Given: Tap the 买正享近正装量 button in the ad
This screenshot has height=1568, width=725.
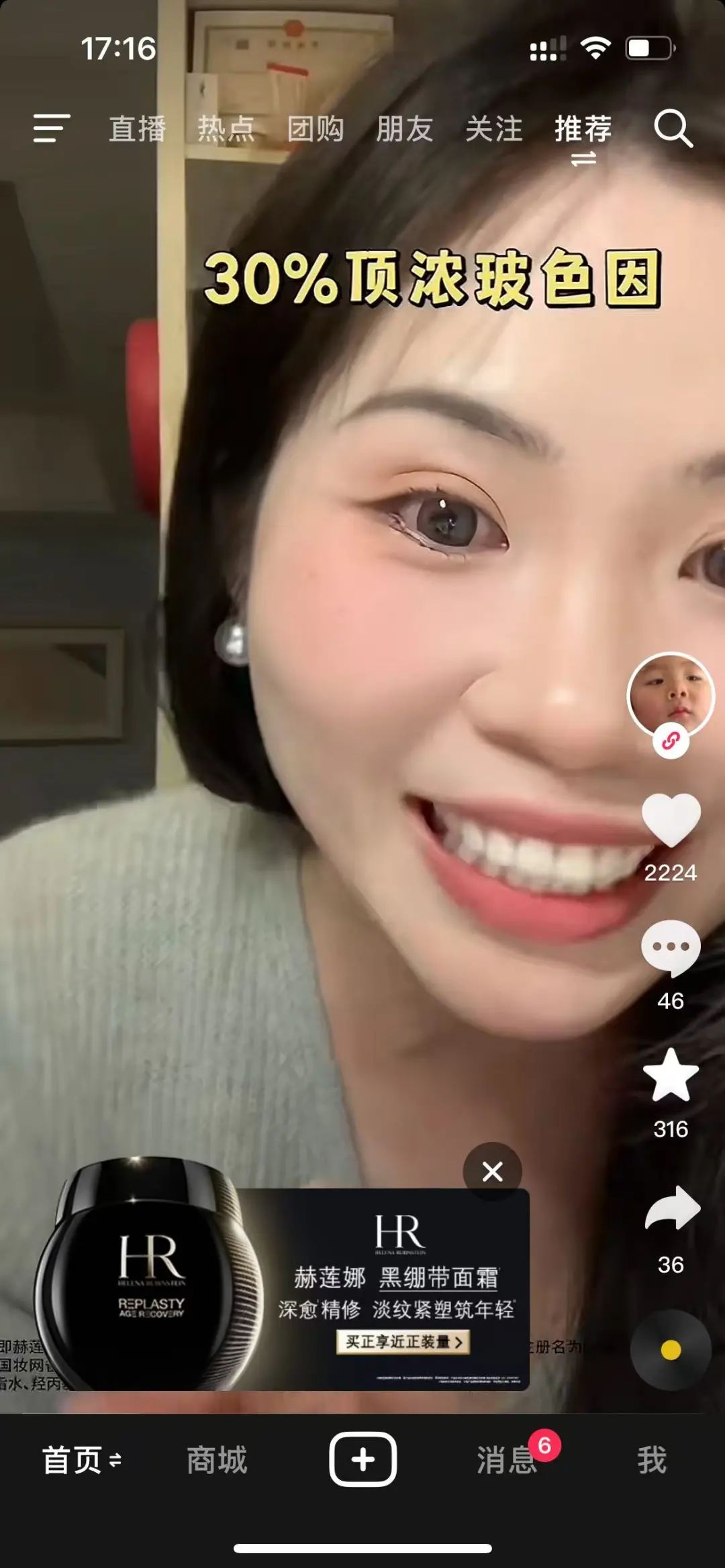Looking at the screenshot, I should tap(403, 1342).
